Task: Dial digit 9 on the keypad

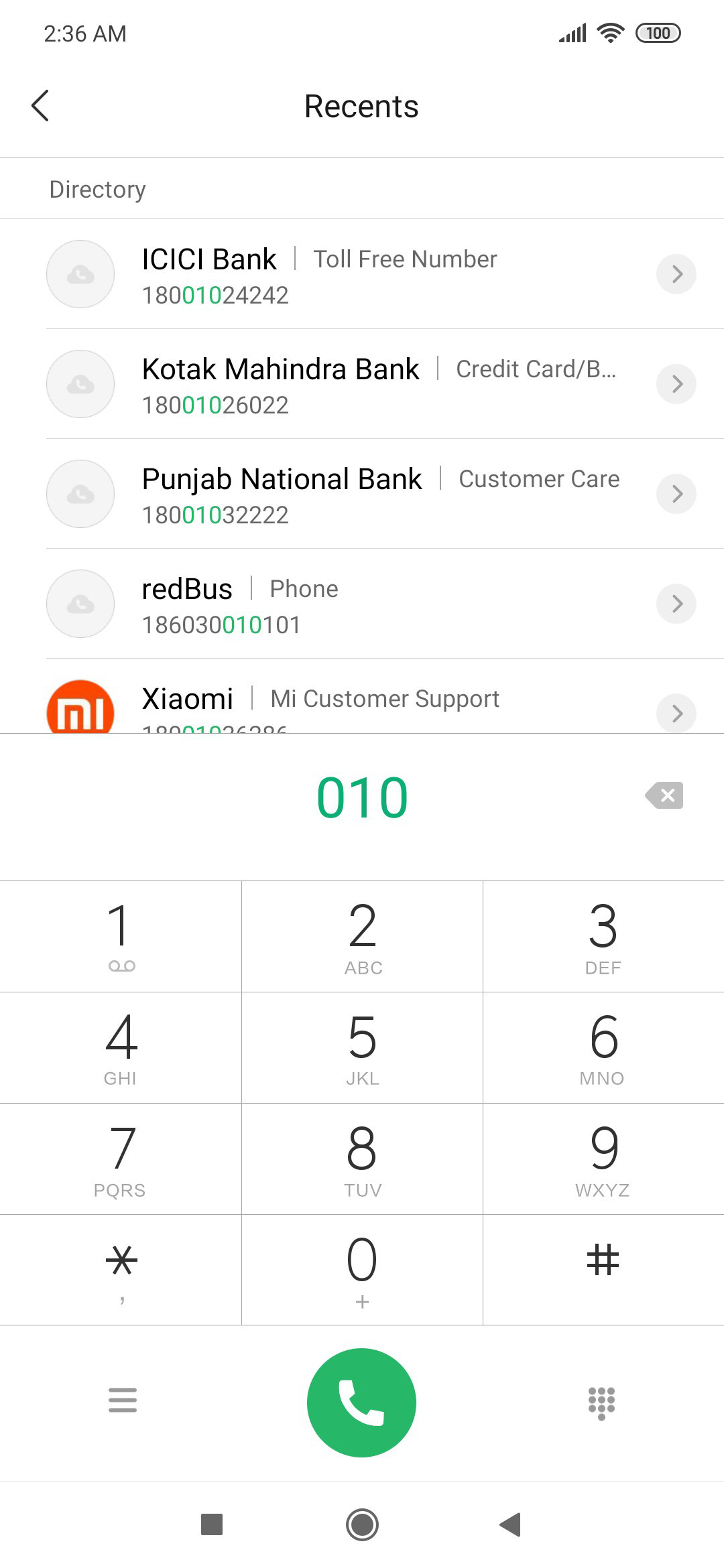Action: 603,1159
